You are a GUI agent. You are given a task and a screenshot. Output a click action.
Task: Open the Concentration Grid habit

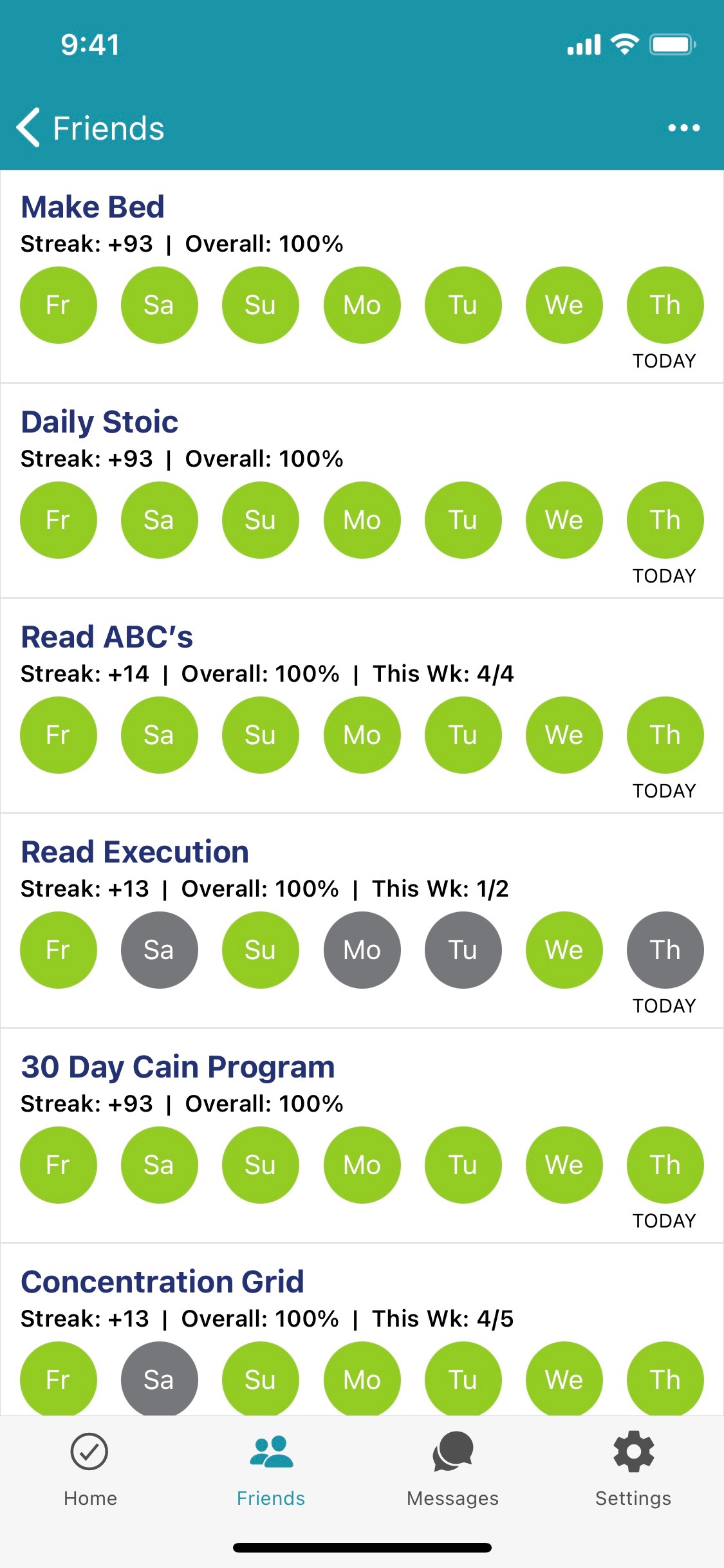[x=162, y=1282]
